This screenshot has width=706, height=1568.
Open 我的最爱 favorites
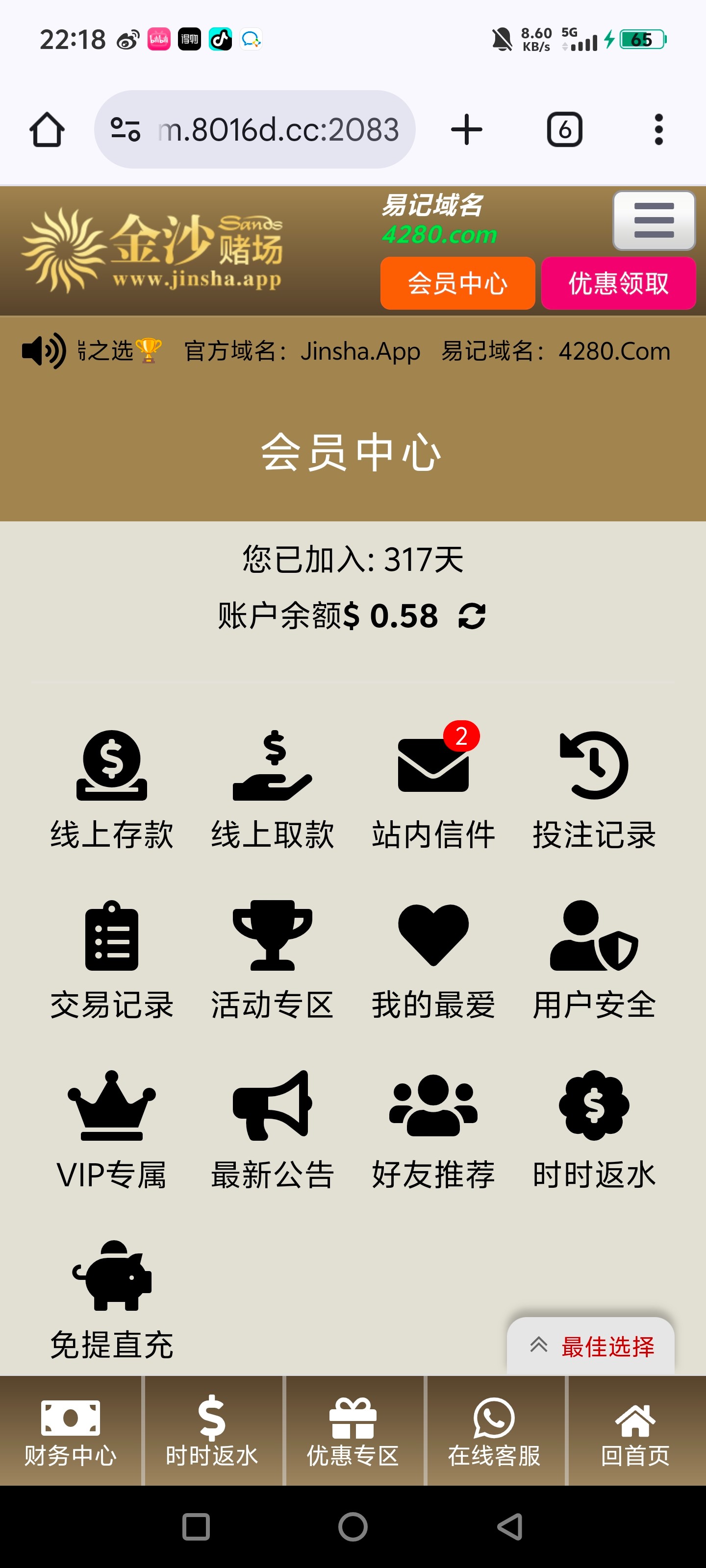tap(433, 960)
